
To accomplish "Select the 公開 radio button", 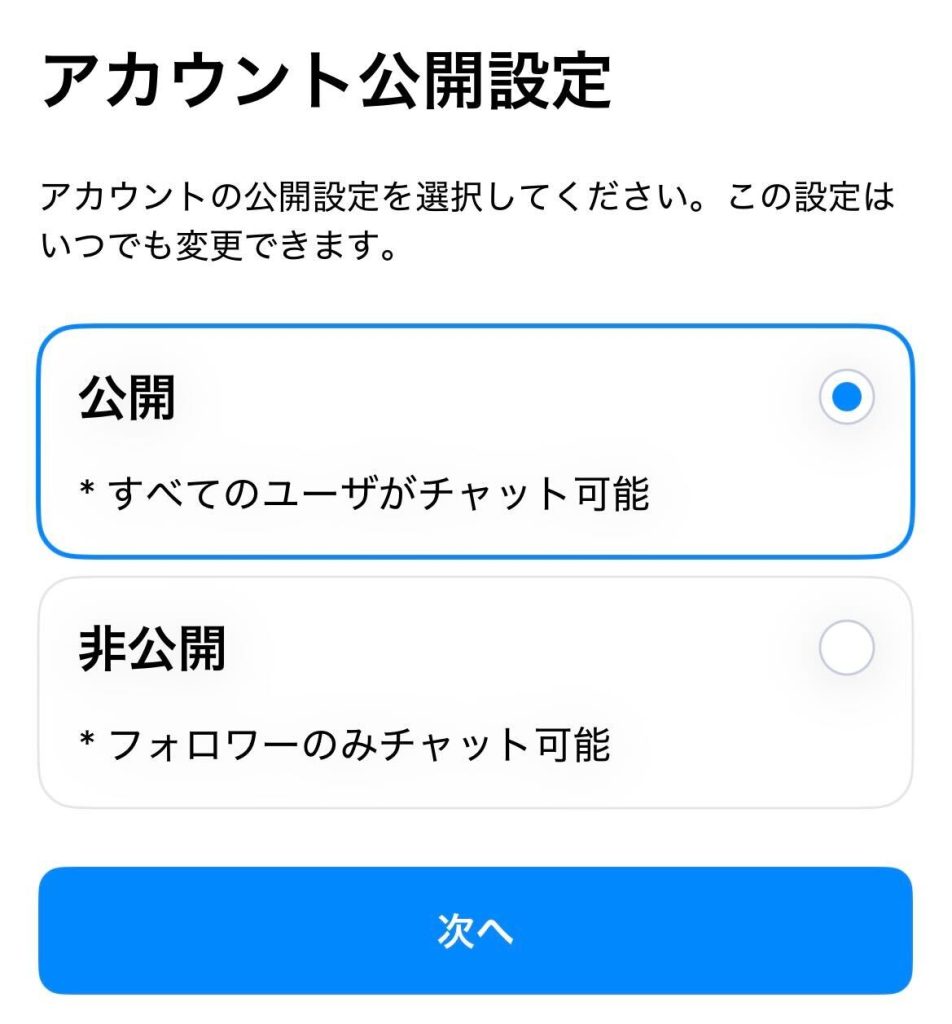I will (x=846, y=398).
